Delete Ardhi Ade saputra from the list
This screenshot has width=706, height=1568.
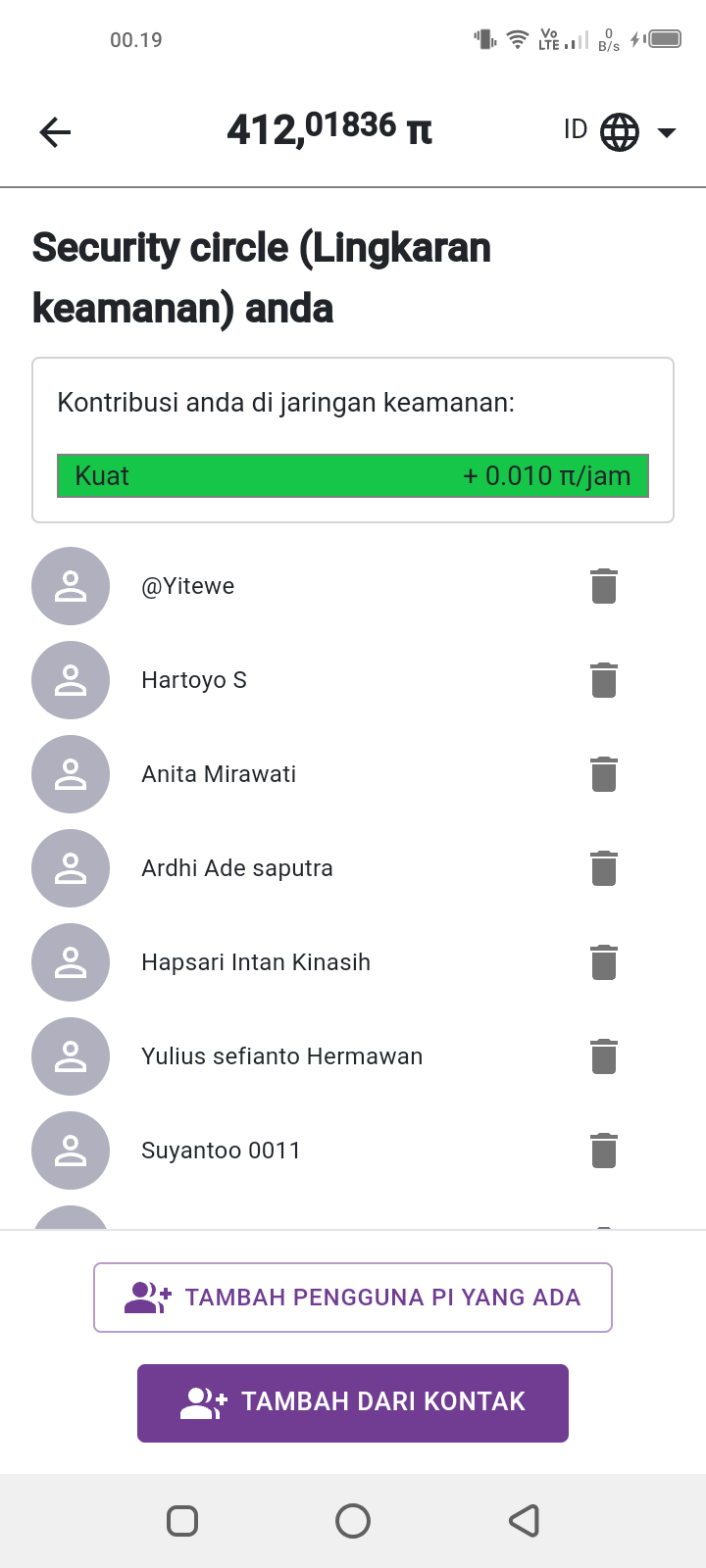(604, 868)
